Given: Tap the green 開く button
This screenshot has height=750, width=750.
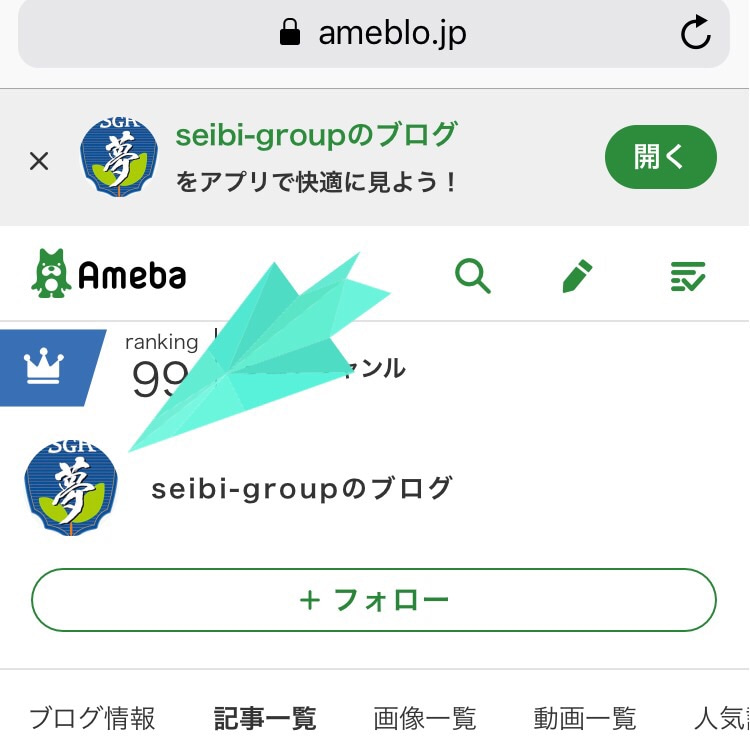Looking at the screenshot, I should click(x=660, y=157).
